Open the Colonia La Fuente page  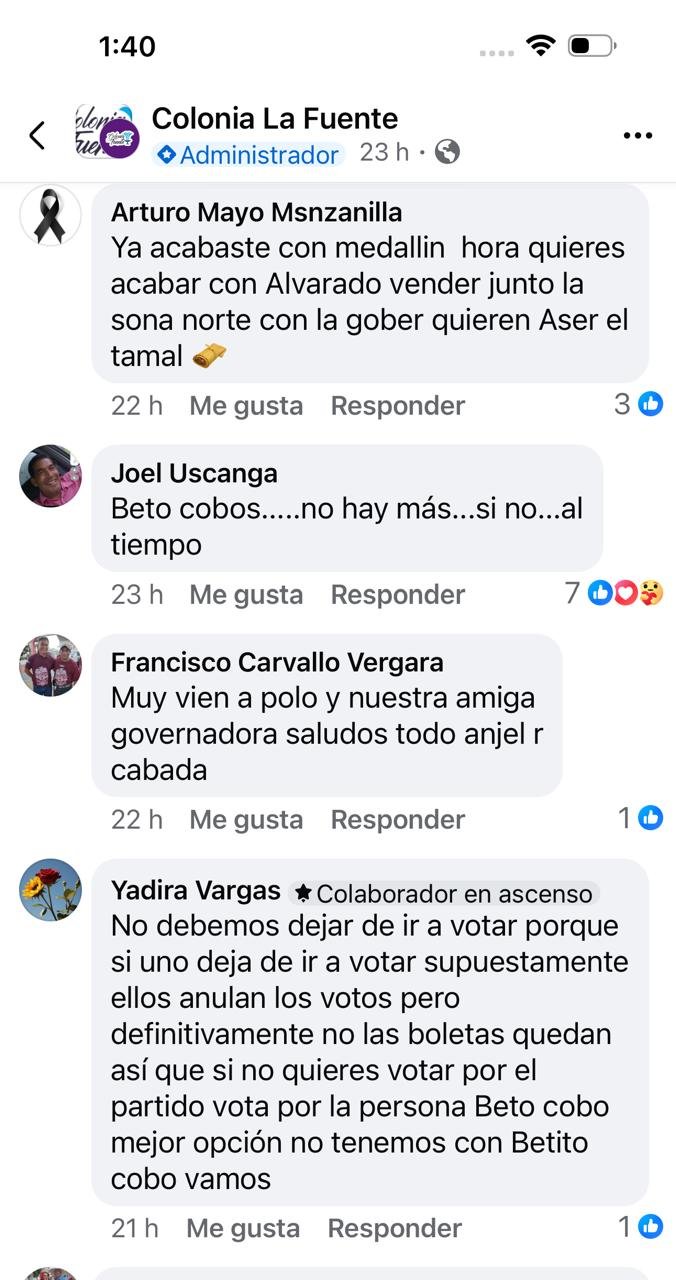point(274,119)
